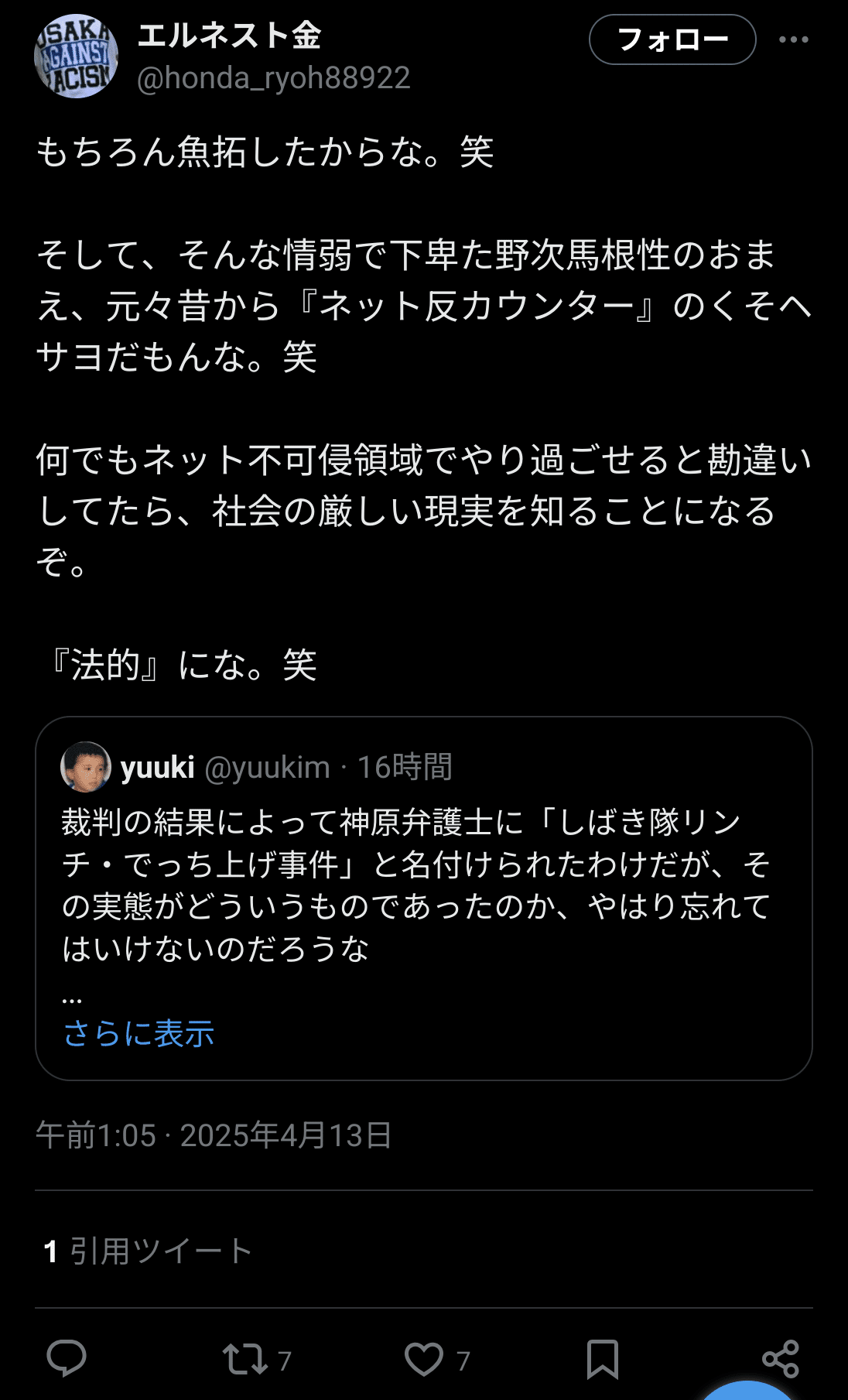Retweet this post

245,1359
